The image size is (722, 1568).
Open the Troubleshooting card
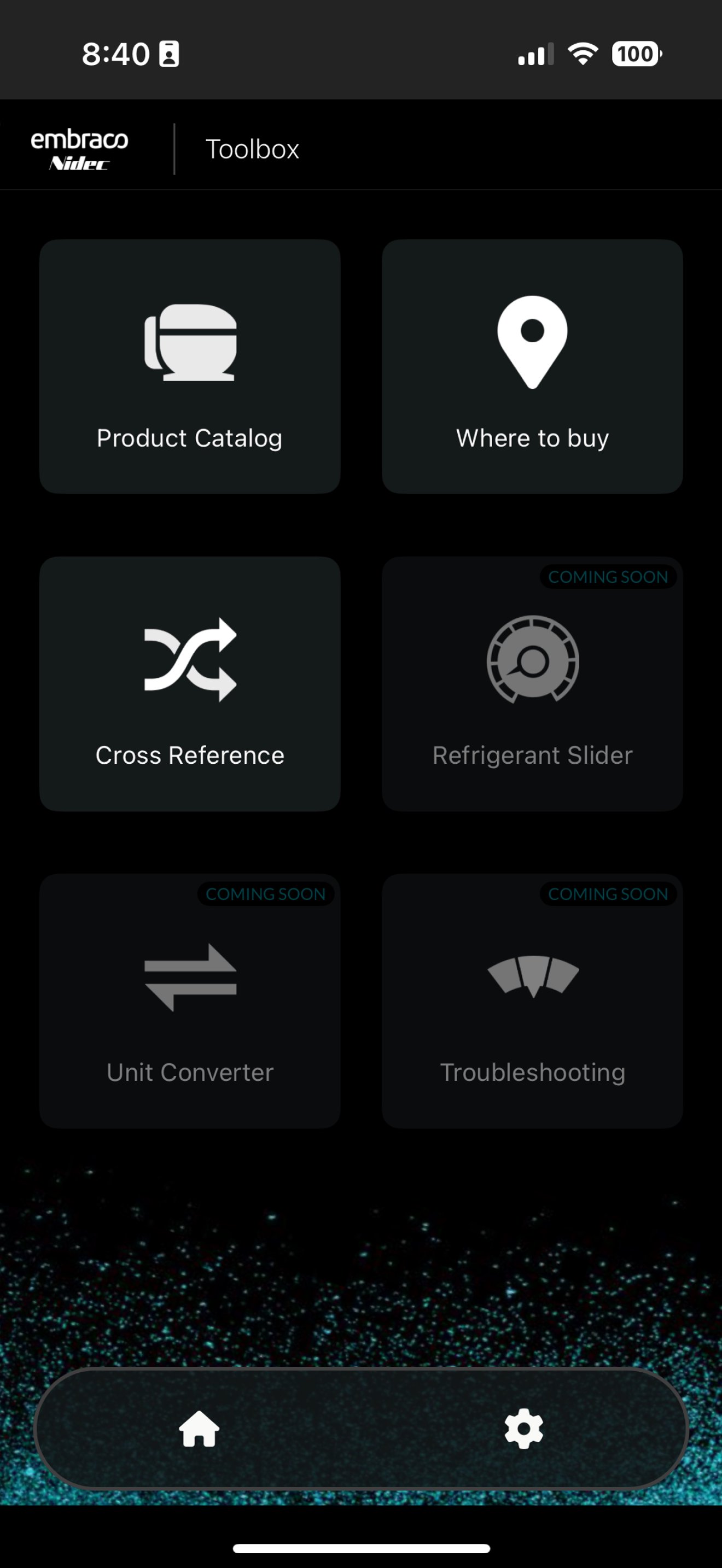click(532, 1001)
